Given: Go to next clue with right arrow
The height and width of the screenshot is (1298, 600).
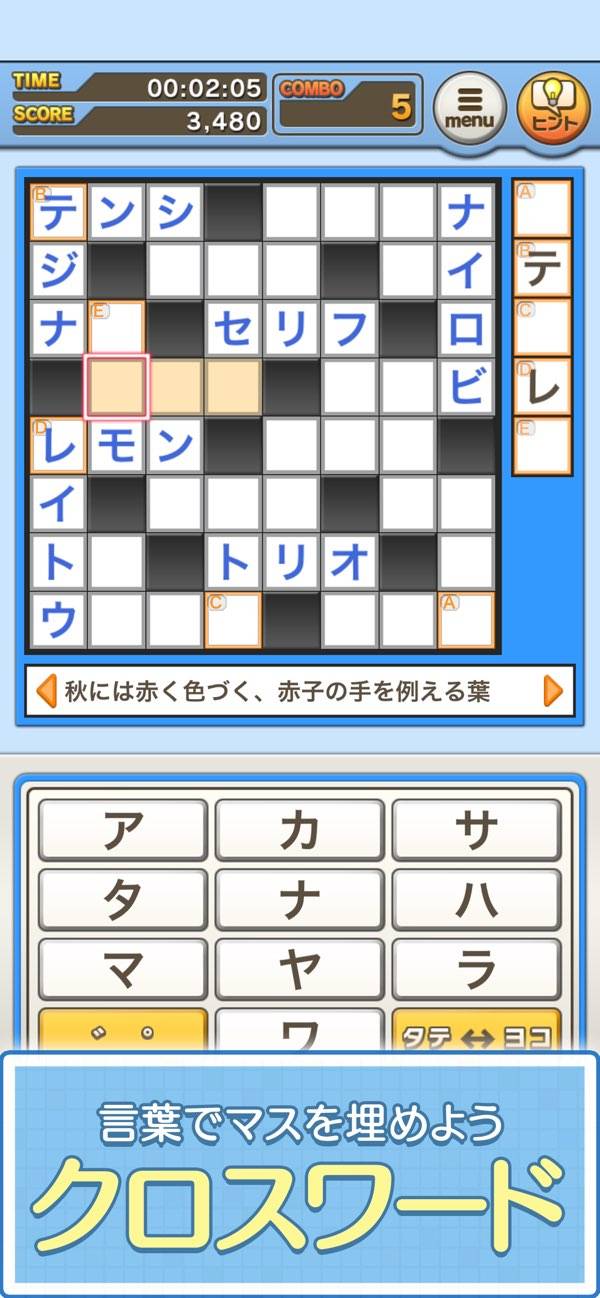Looking at the screenshot, I should 553,691.
